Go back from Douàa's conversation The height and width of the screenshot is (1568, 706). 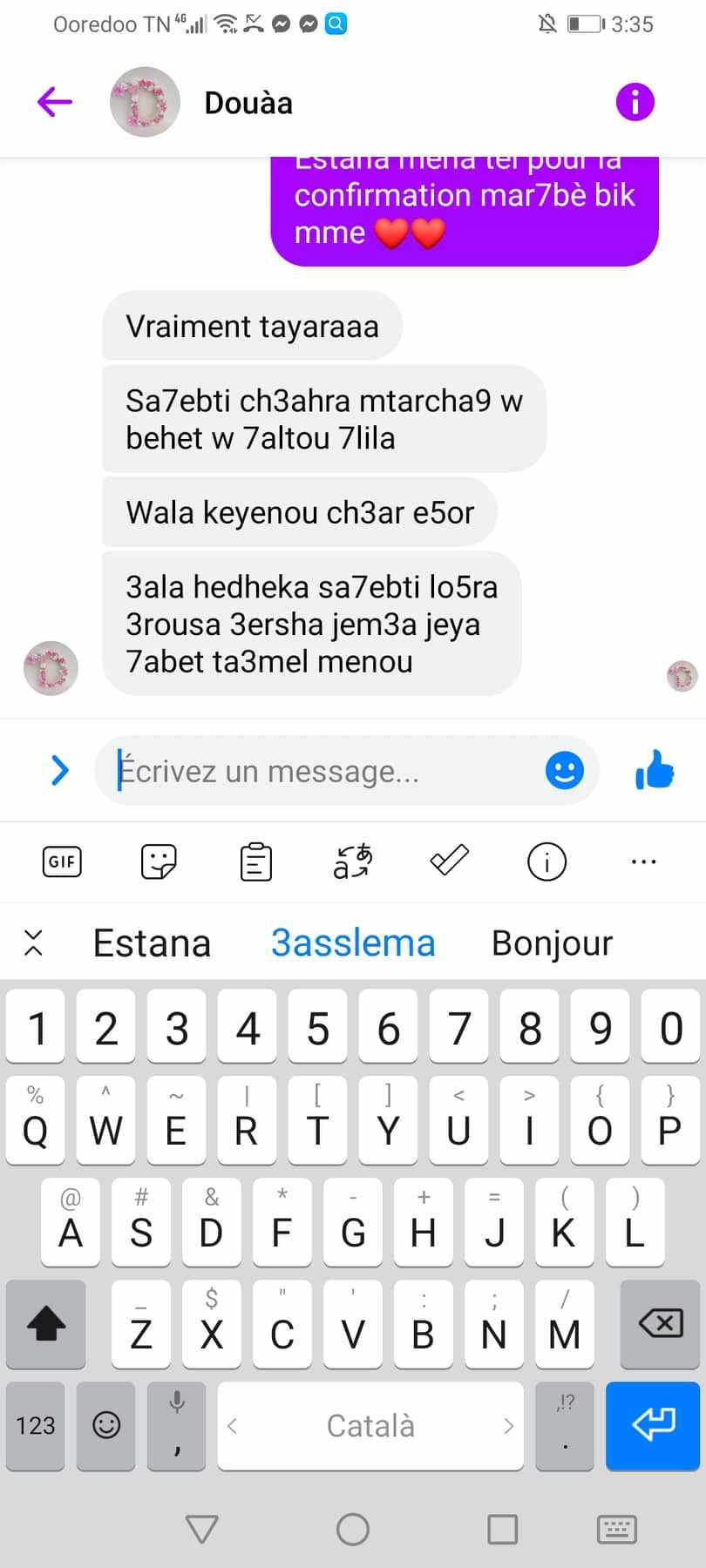54,102
